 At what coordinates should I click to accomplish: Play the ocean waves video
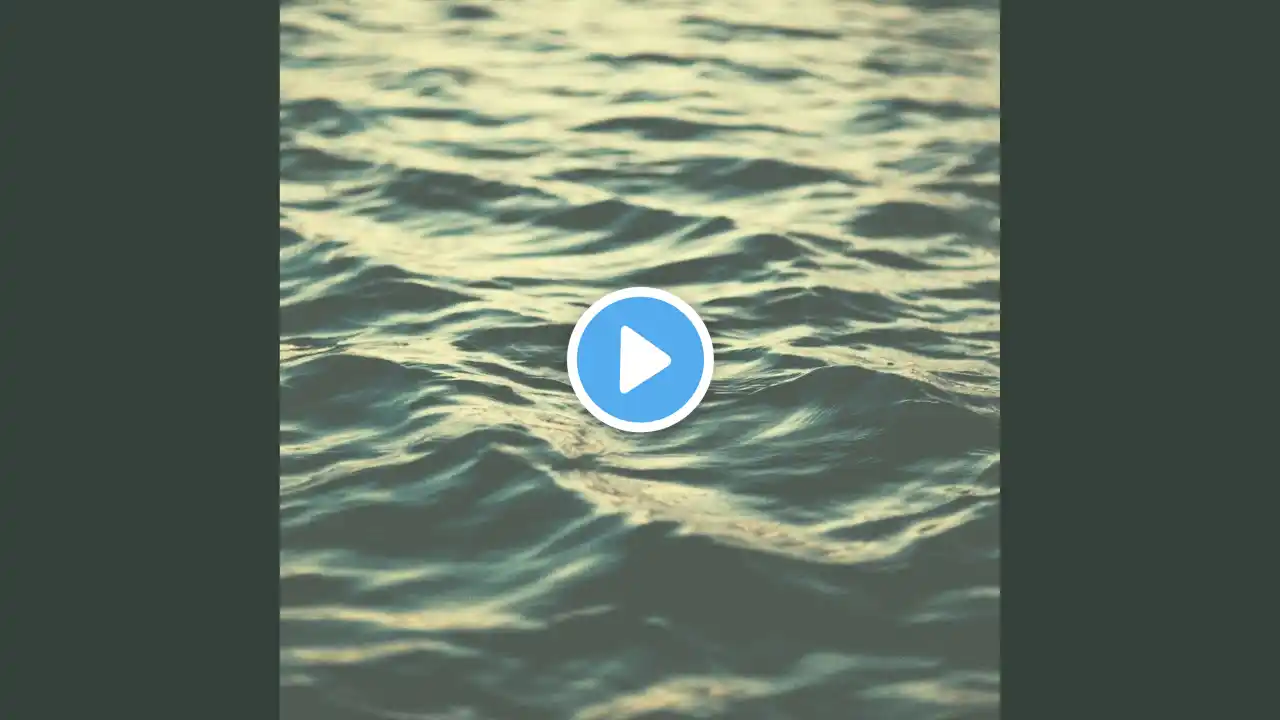tap(640, 360)
